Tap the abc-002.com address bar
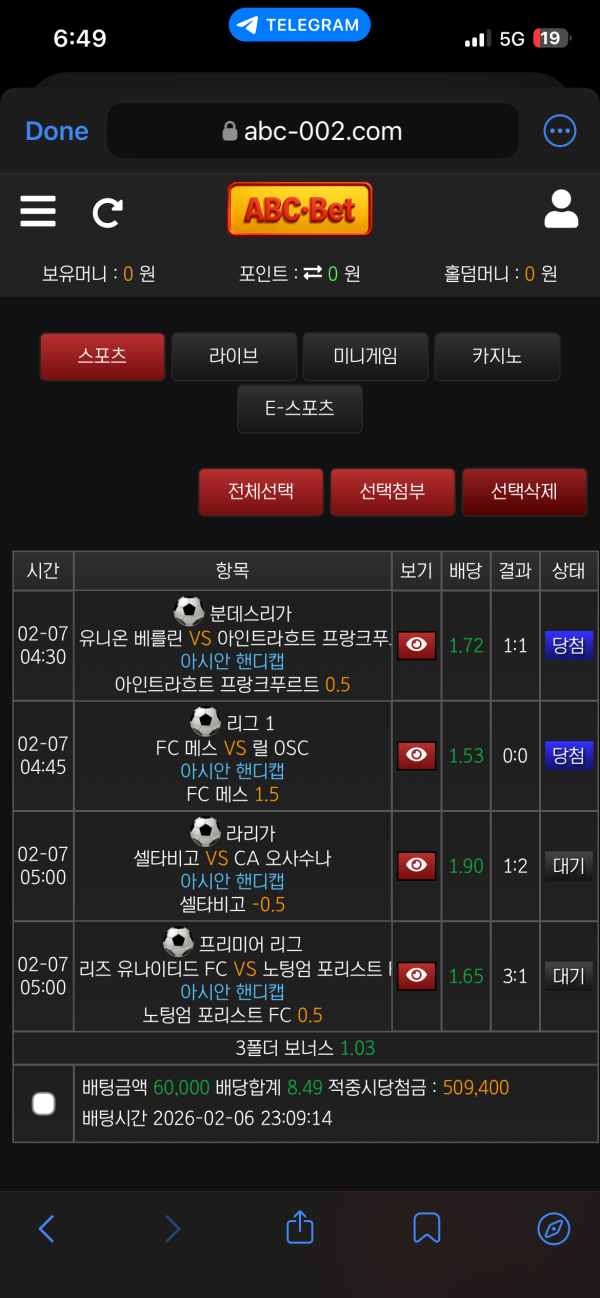The width and height of the screenshot is (600, 1298). coord(312,131)
